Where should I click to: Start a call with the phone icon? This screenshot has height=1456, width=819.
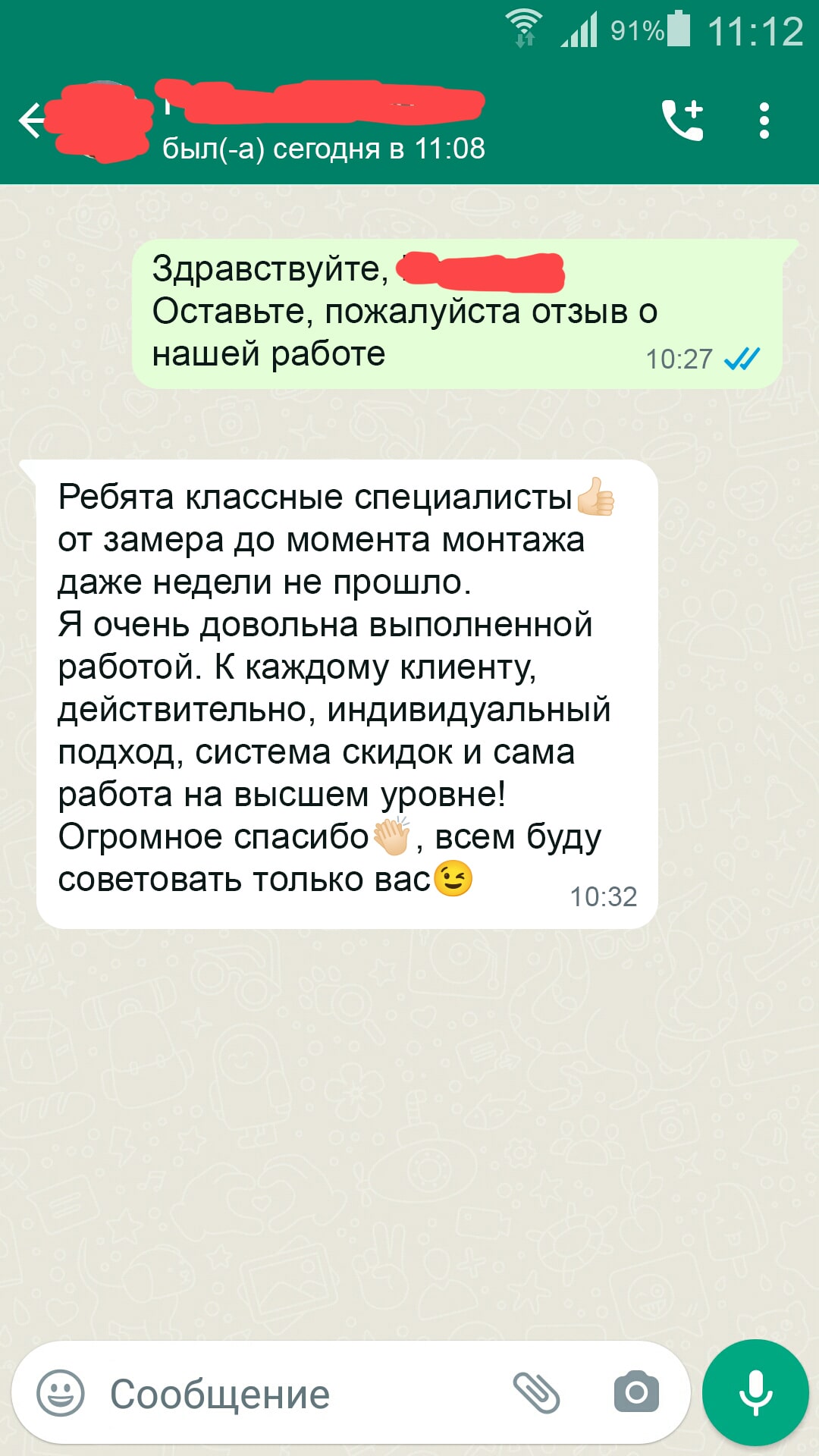pos(682,121)
